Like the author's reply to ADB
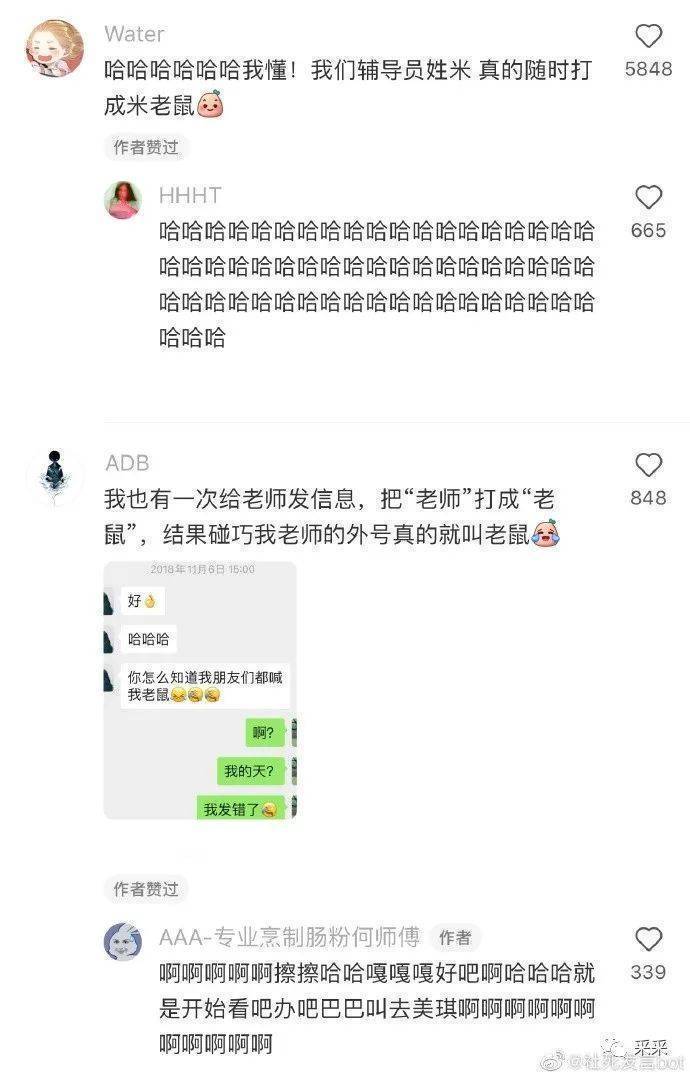This screenshot has height=1078, width=690. click(649, 939)
